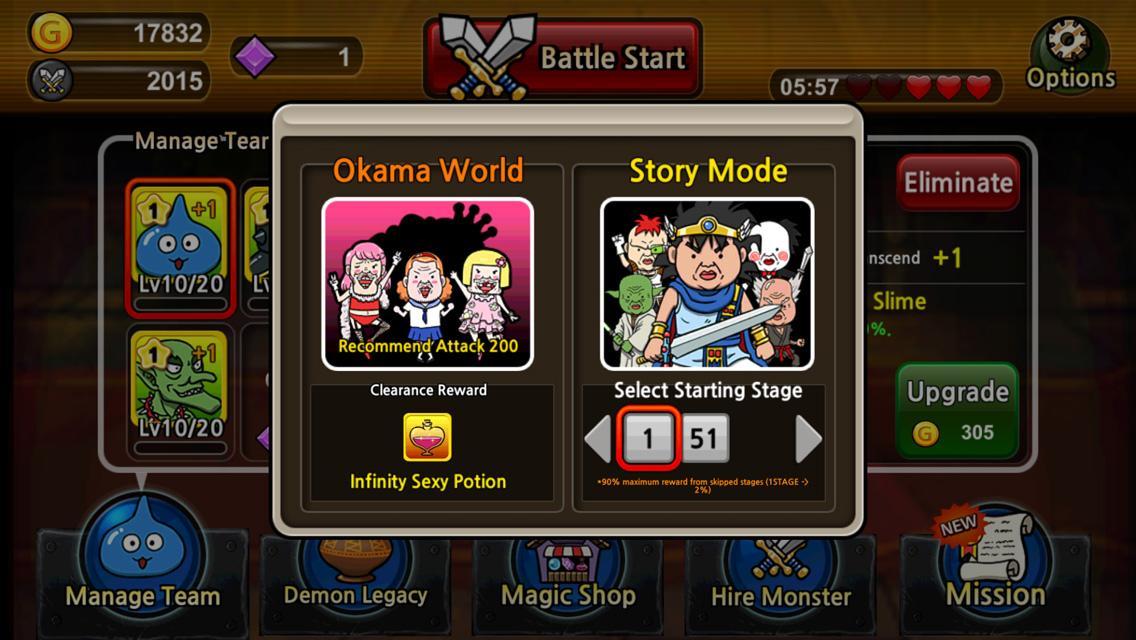The width and height of the screenshot is (1136, 640).
Task: Choose starting stage 1
Action: pyautogui.click(x=648, y=438)
